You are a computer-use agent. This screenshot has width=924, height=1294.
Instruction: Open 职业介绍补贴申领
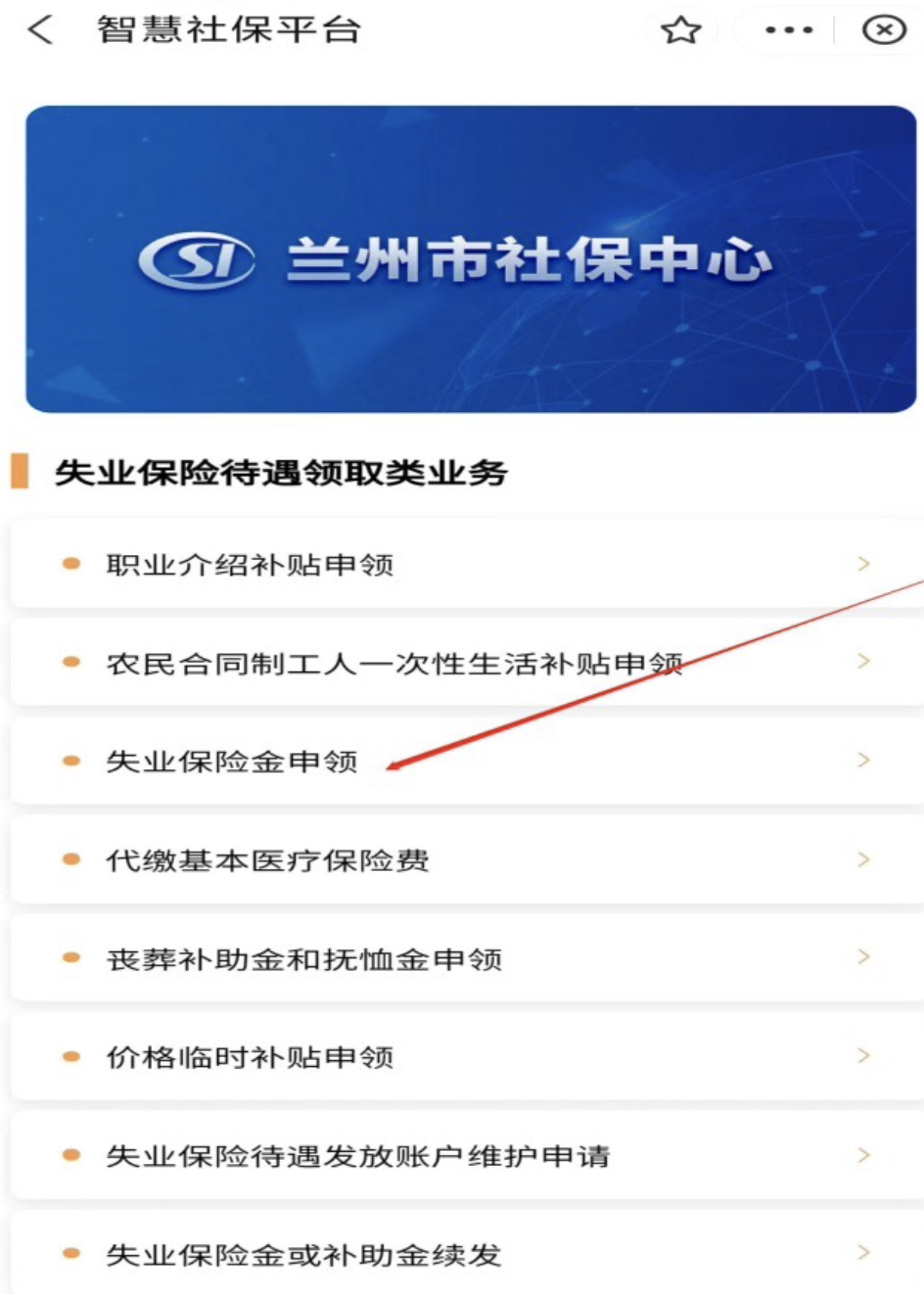251,565
